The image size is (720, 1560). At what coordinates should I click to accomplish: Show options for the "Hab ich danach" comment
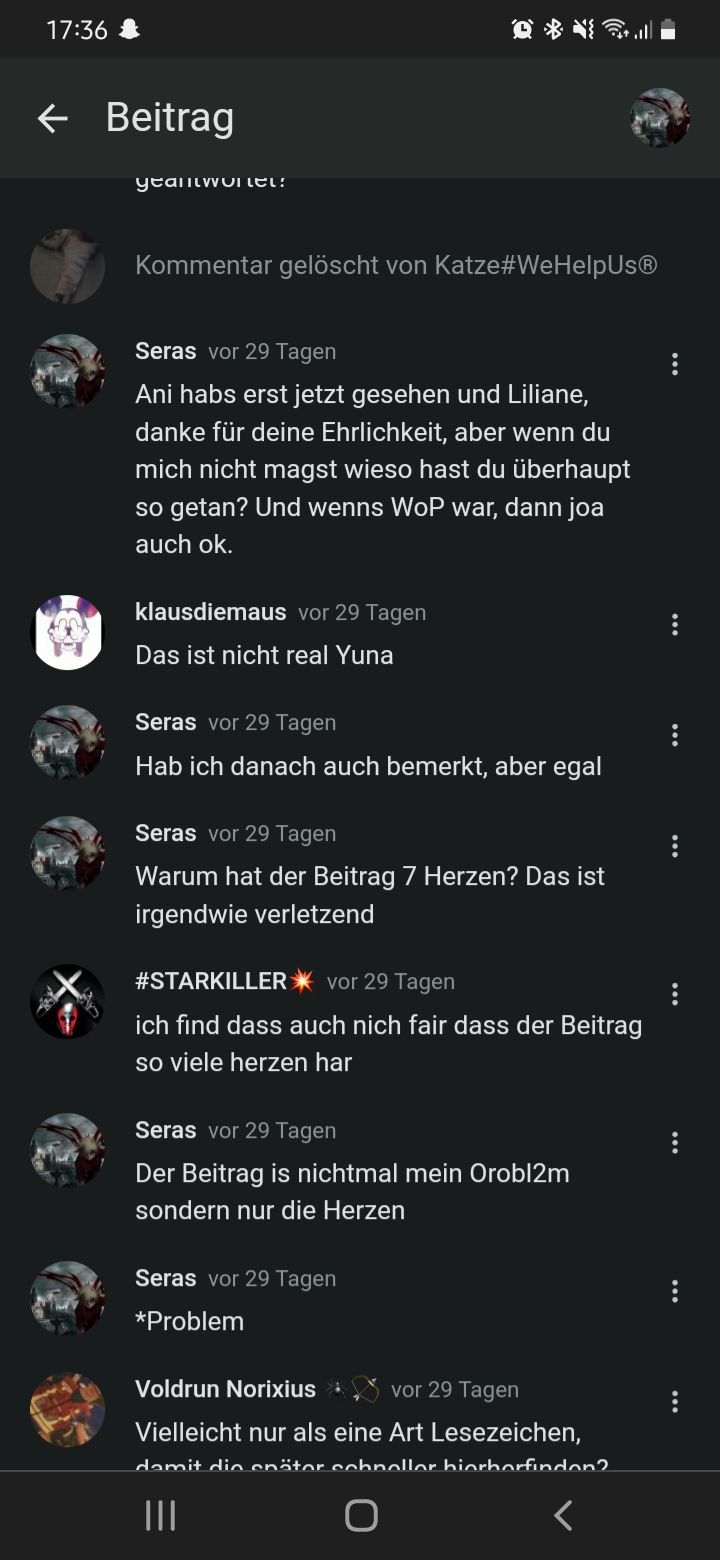675,736
